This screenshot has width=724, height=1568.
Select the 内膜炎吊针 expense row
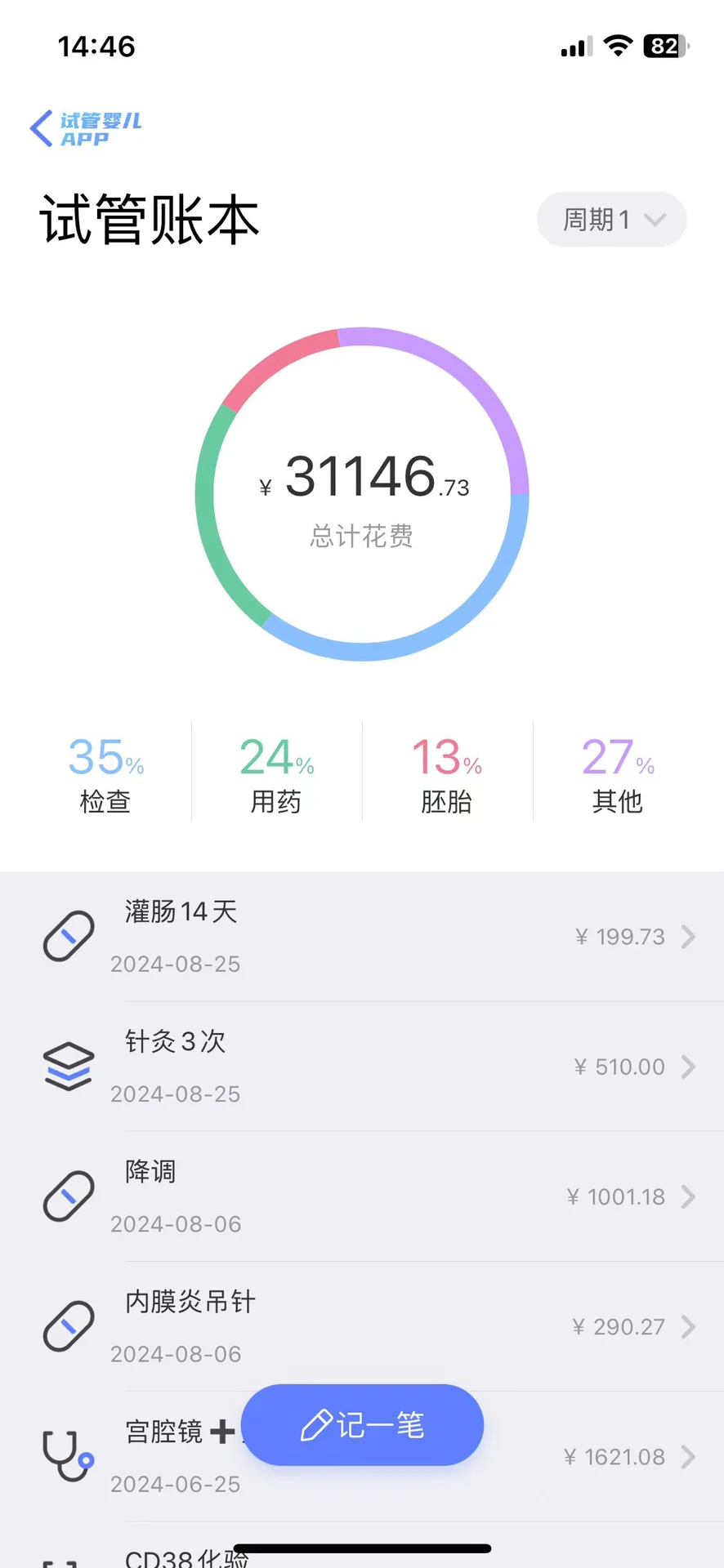(362, 1326)
